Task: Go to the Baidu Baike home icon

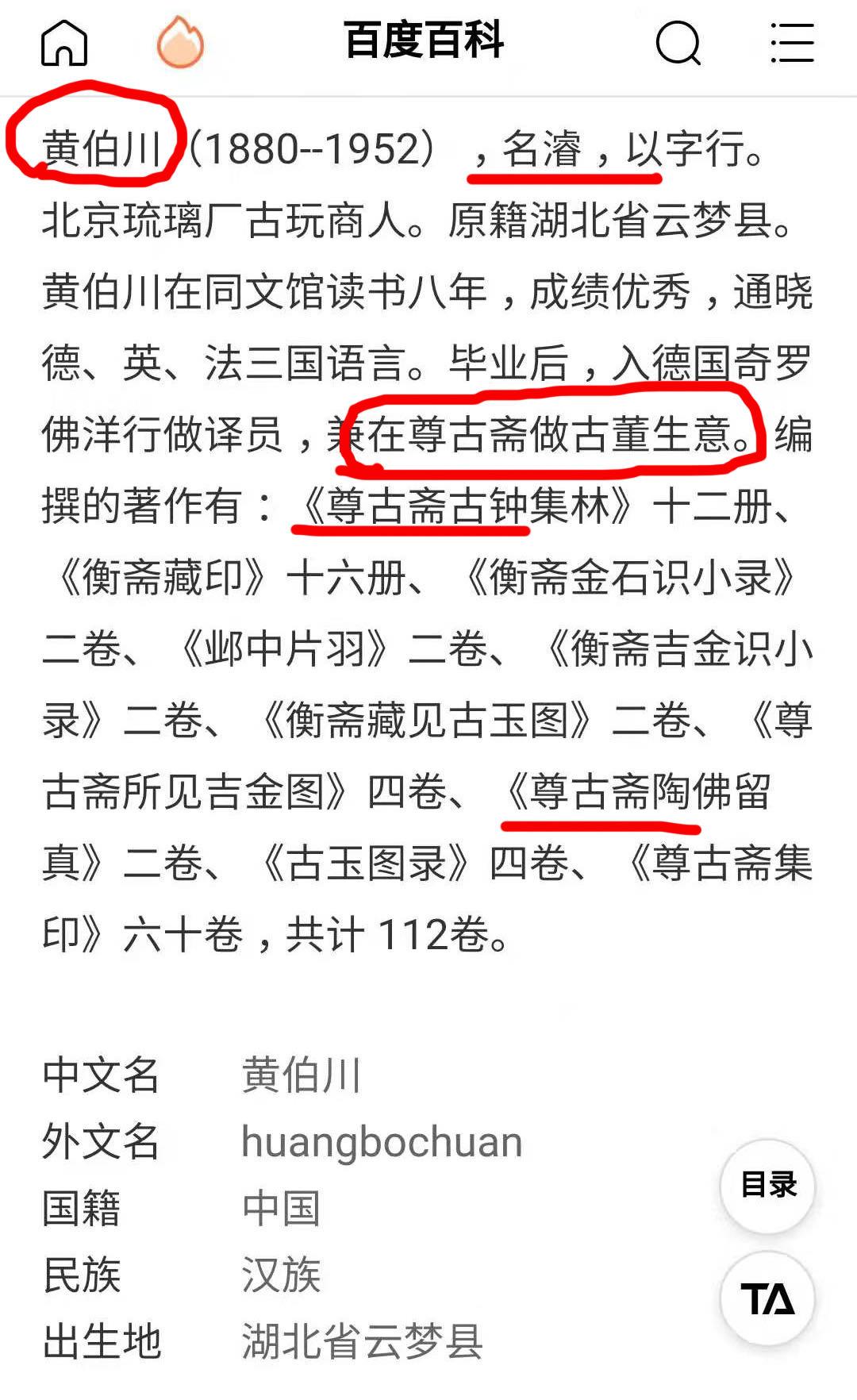Action: [x=63, y=43]
